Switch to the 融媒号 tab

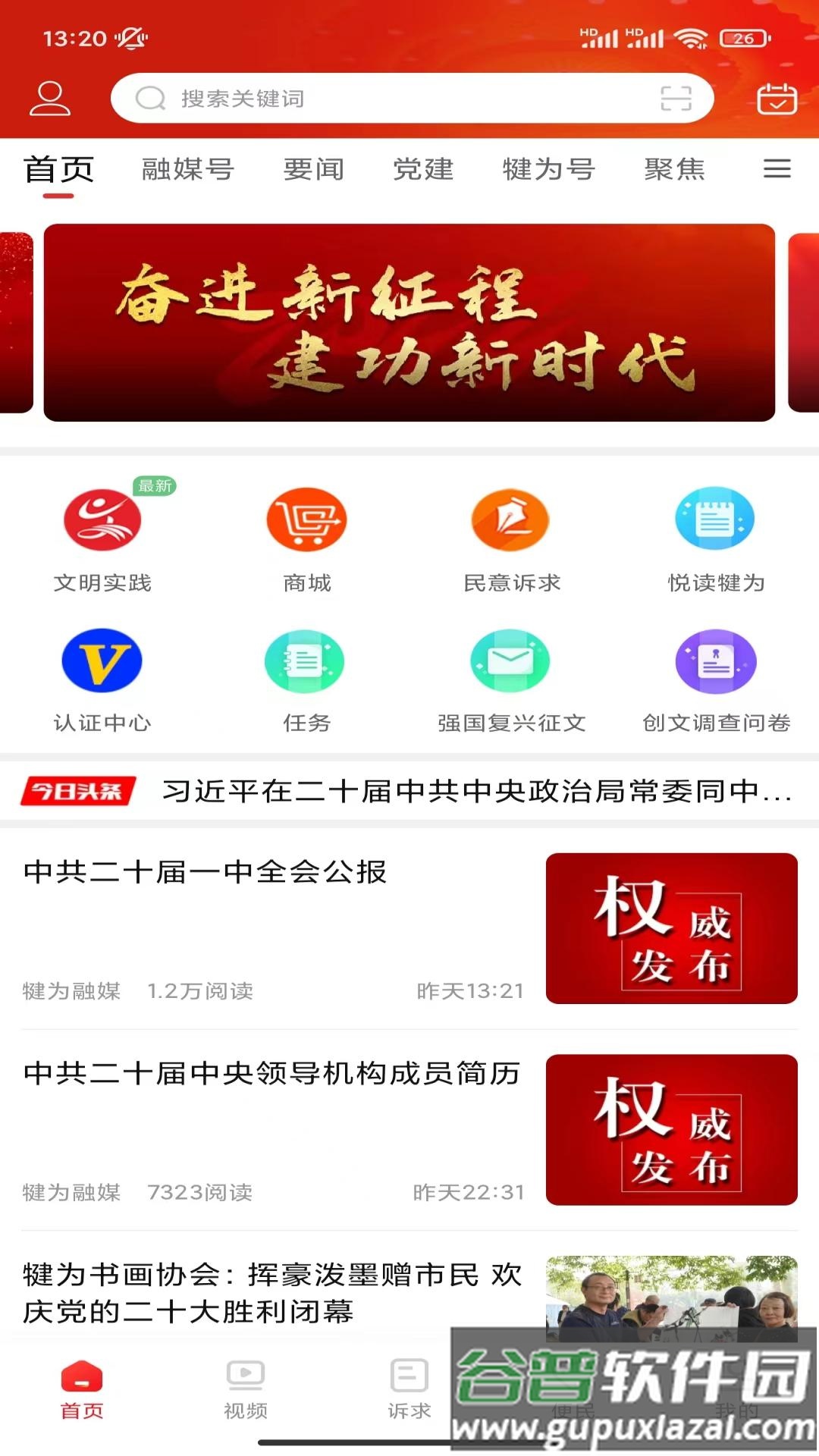pyautogui.click(x=188, y=169)
